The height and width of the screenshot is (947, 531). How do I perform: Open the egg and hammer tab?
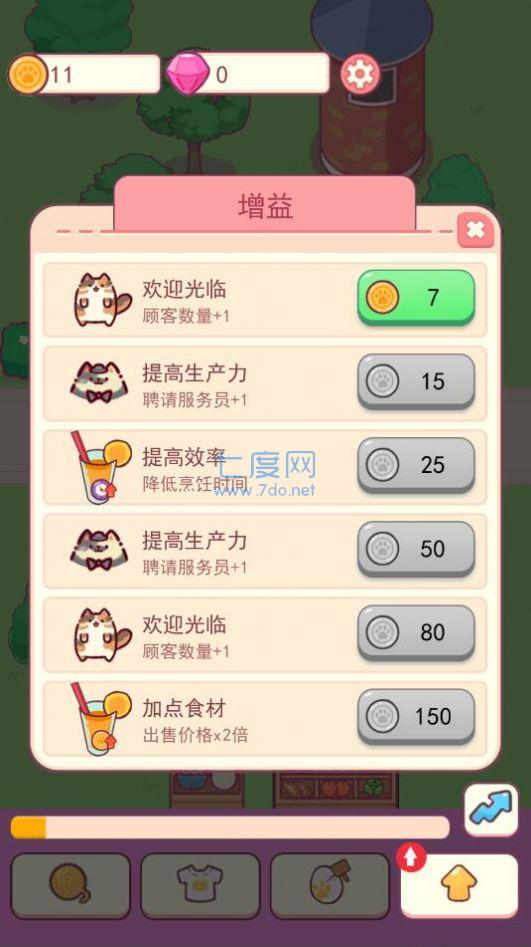coord(330,885)
